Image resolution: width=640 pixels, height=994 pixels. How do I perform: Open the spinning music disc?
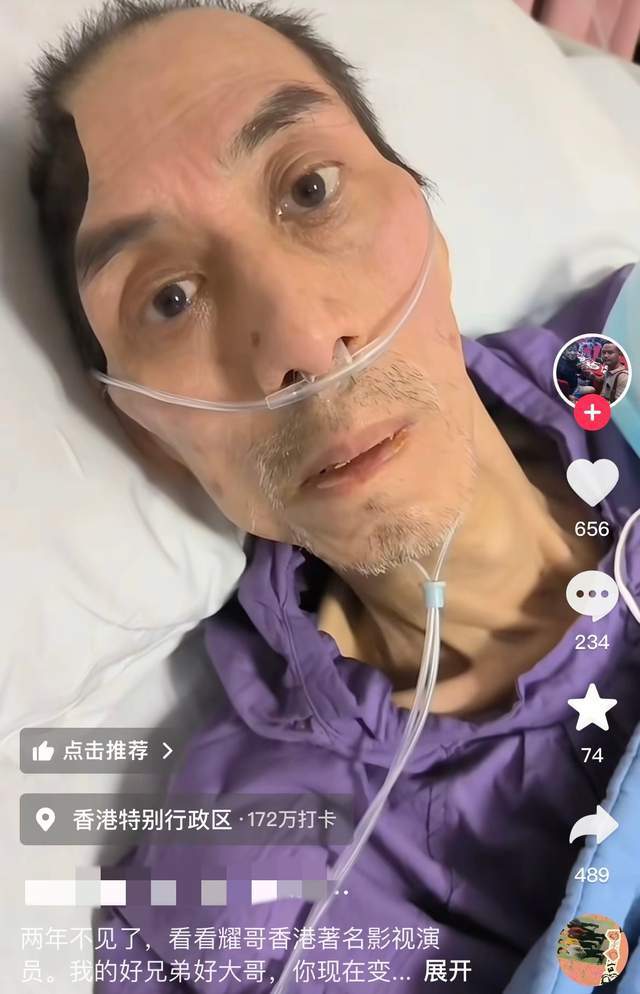(x=592, y=950)
